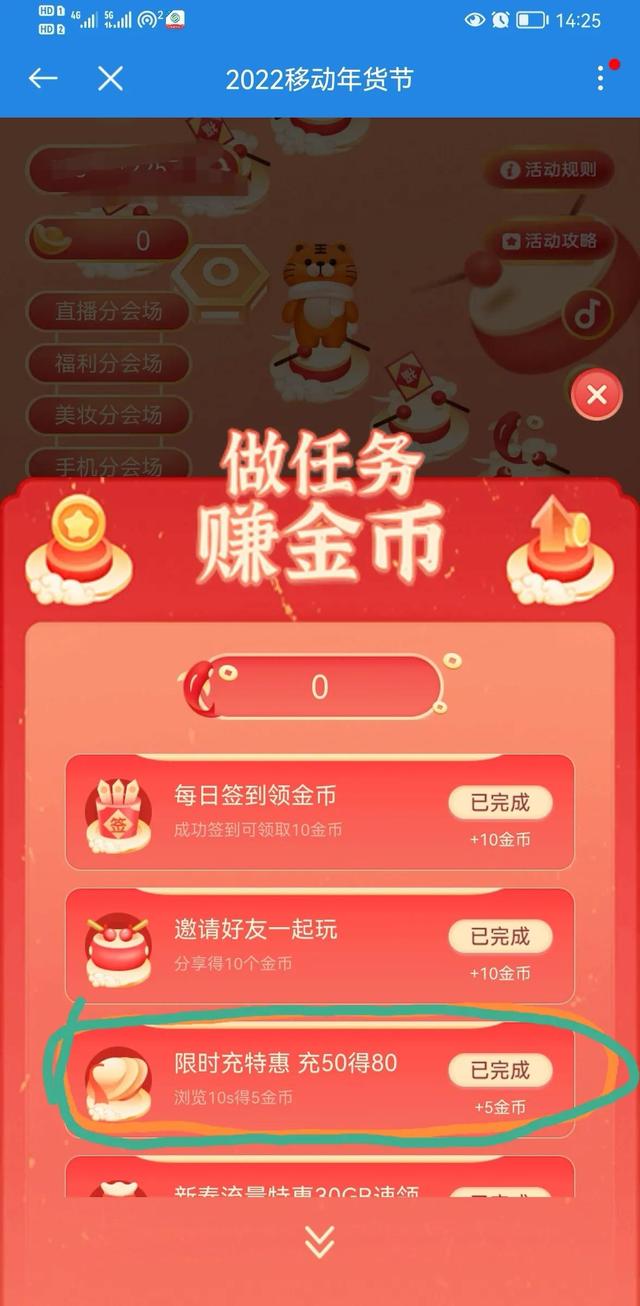Tap 已完成 on the 限时充特惠 充50得80 task
Viewport: 640px width, 1306px height.
(x=500, y=1070)
